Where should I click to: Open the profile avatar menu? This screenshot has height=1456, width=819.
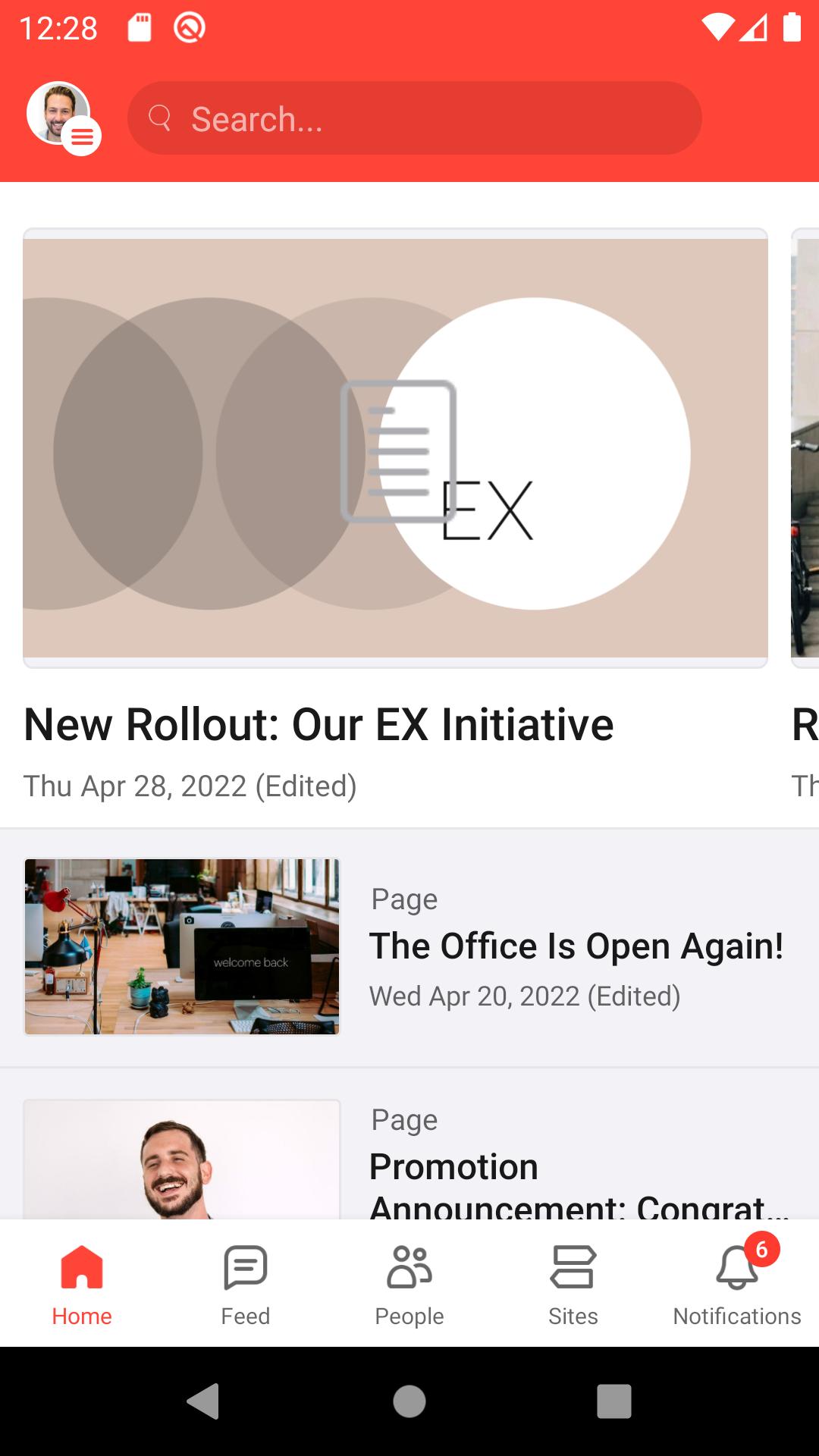(62, 116)
